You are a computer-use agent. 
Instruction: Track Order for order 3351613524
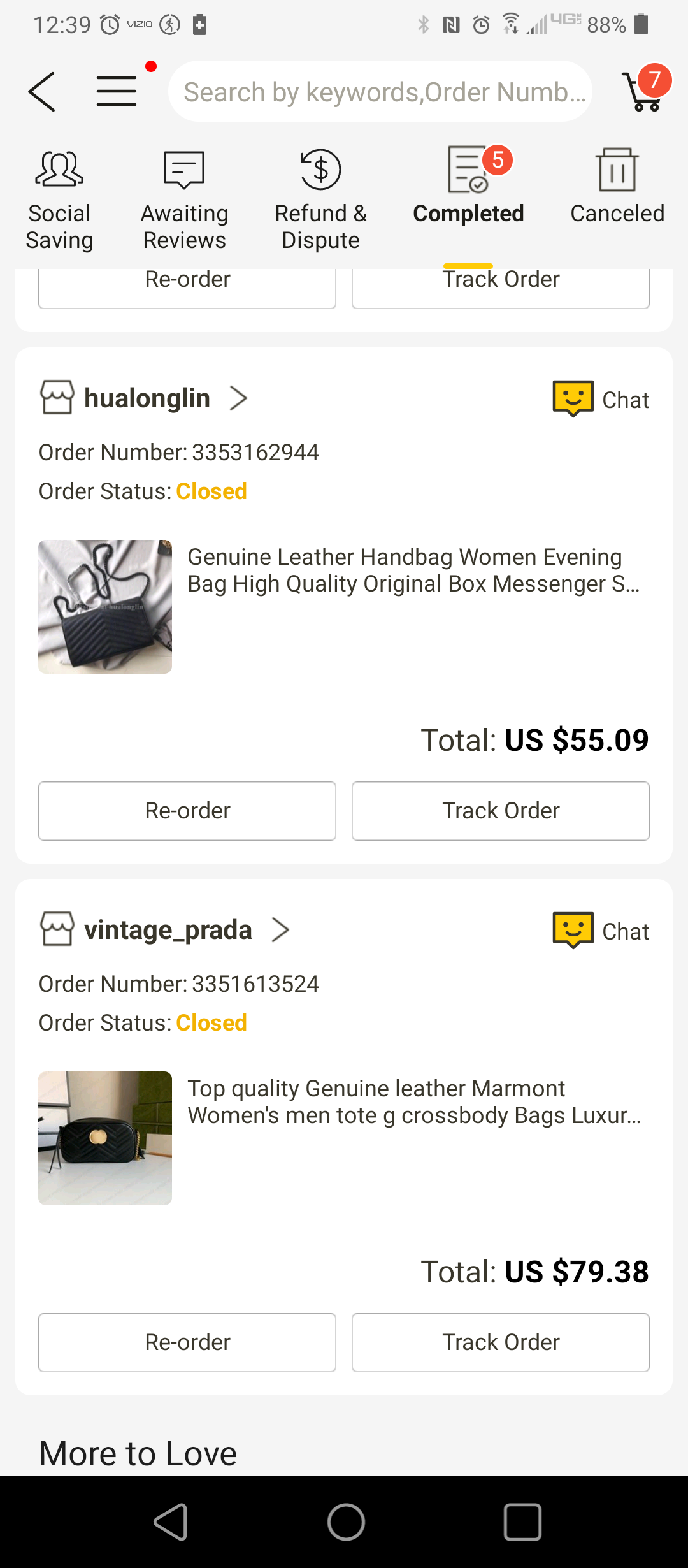click(501, 1342)
